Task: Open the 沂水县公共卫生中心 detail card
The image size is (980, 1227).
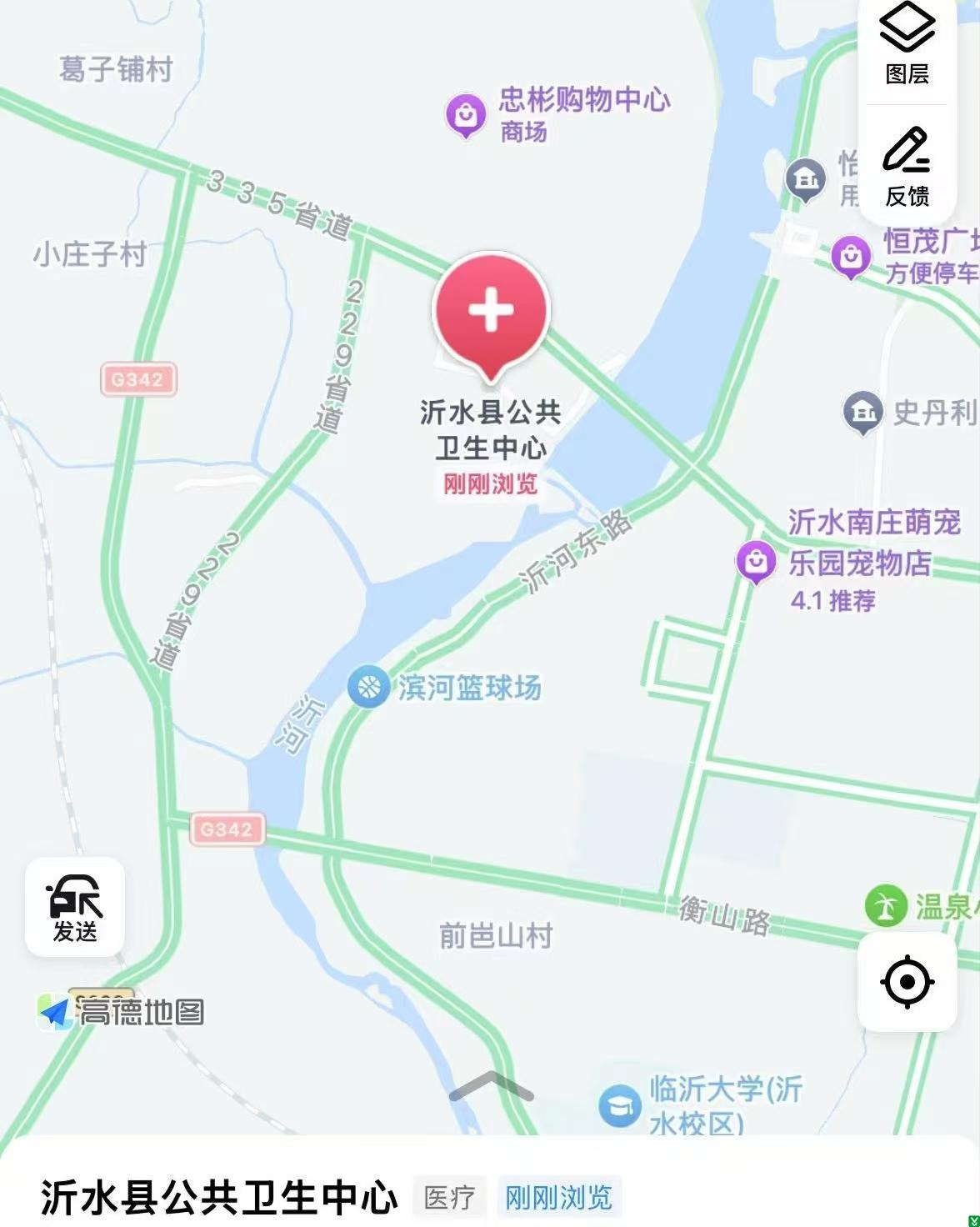Action: point(219,1197)
